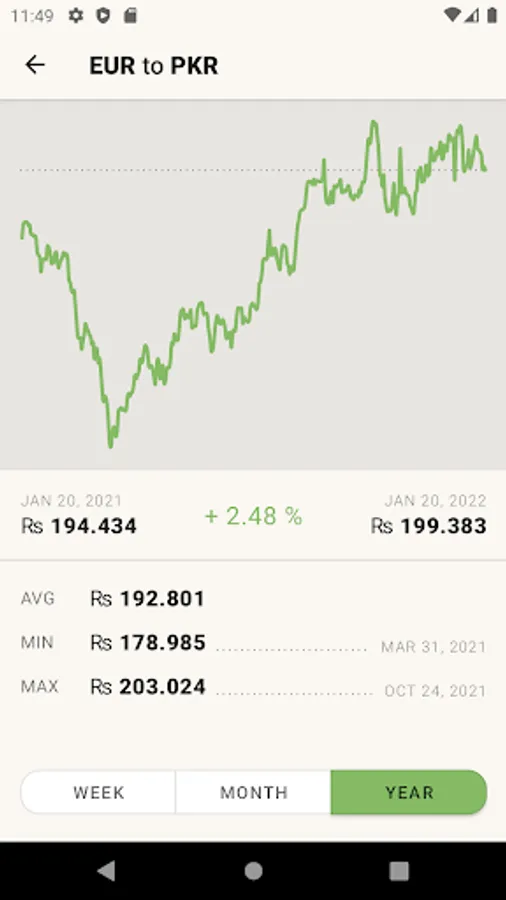This screenshot has width=506, height=900.
Task: Go back using the arrow icon
Action: (x=35, y=65)
